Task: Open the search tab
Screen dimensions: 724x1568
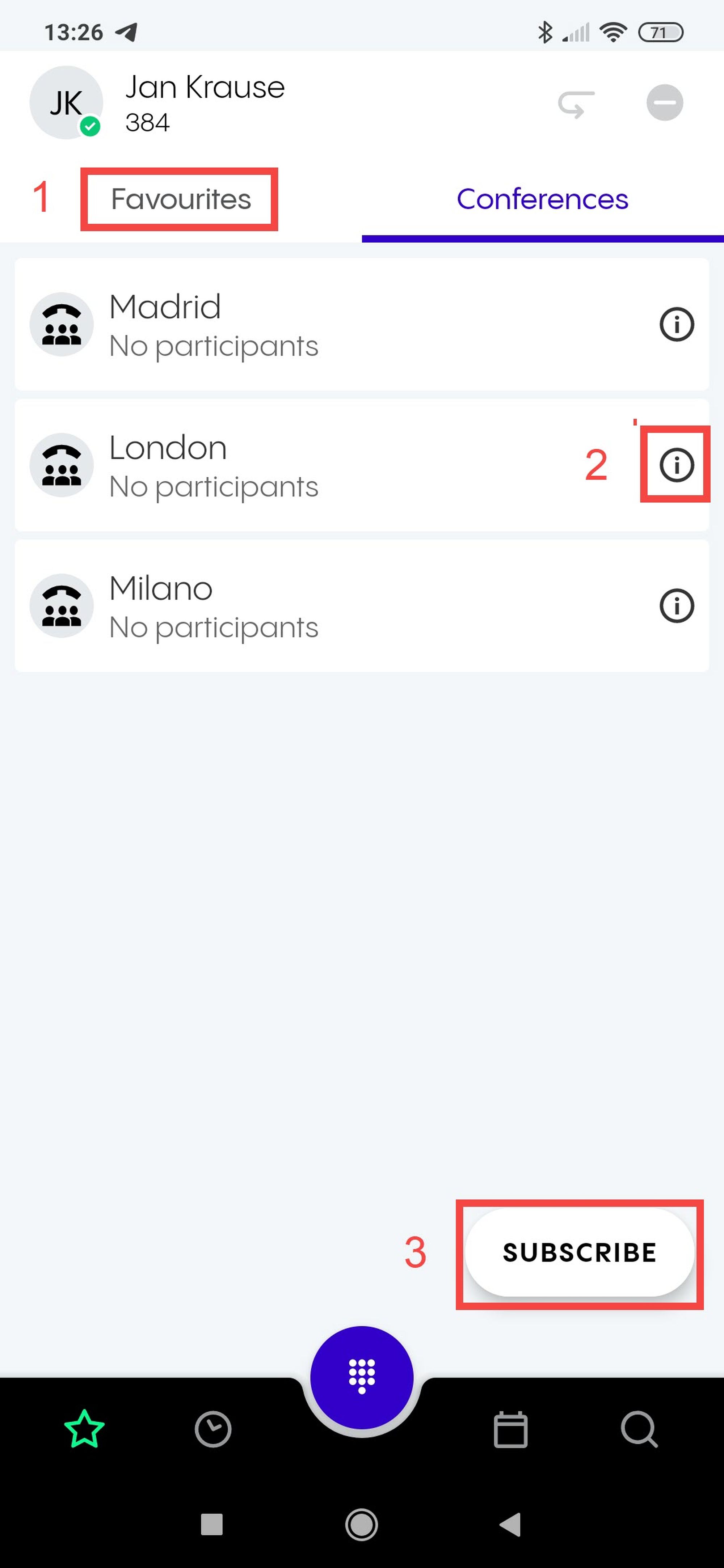Action: pyautogui.click(x=639, y=1429)
